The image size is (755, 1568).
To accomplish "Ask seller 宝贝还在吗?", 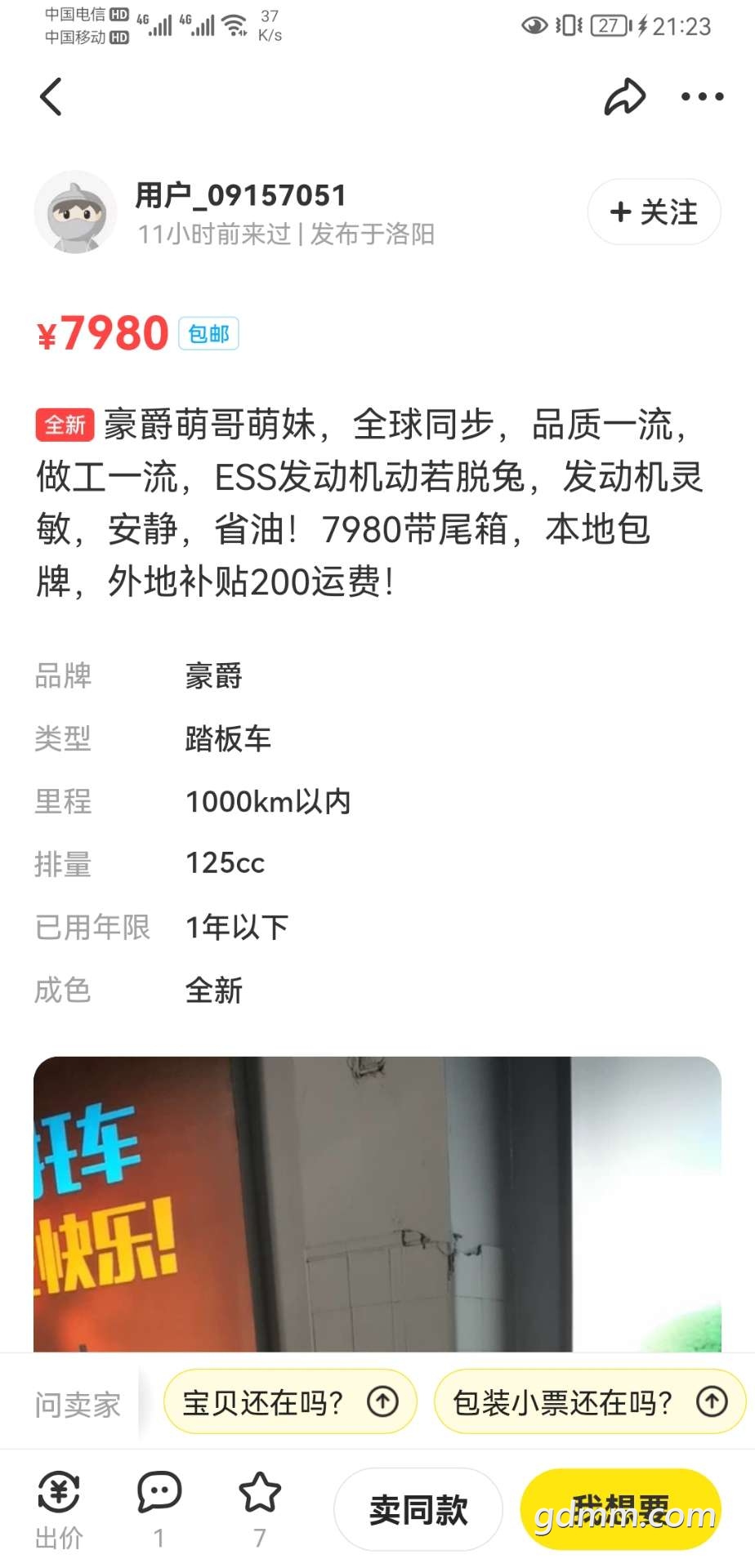I will 290,1402.
